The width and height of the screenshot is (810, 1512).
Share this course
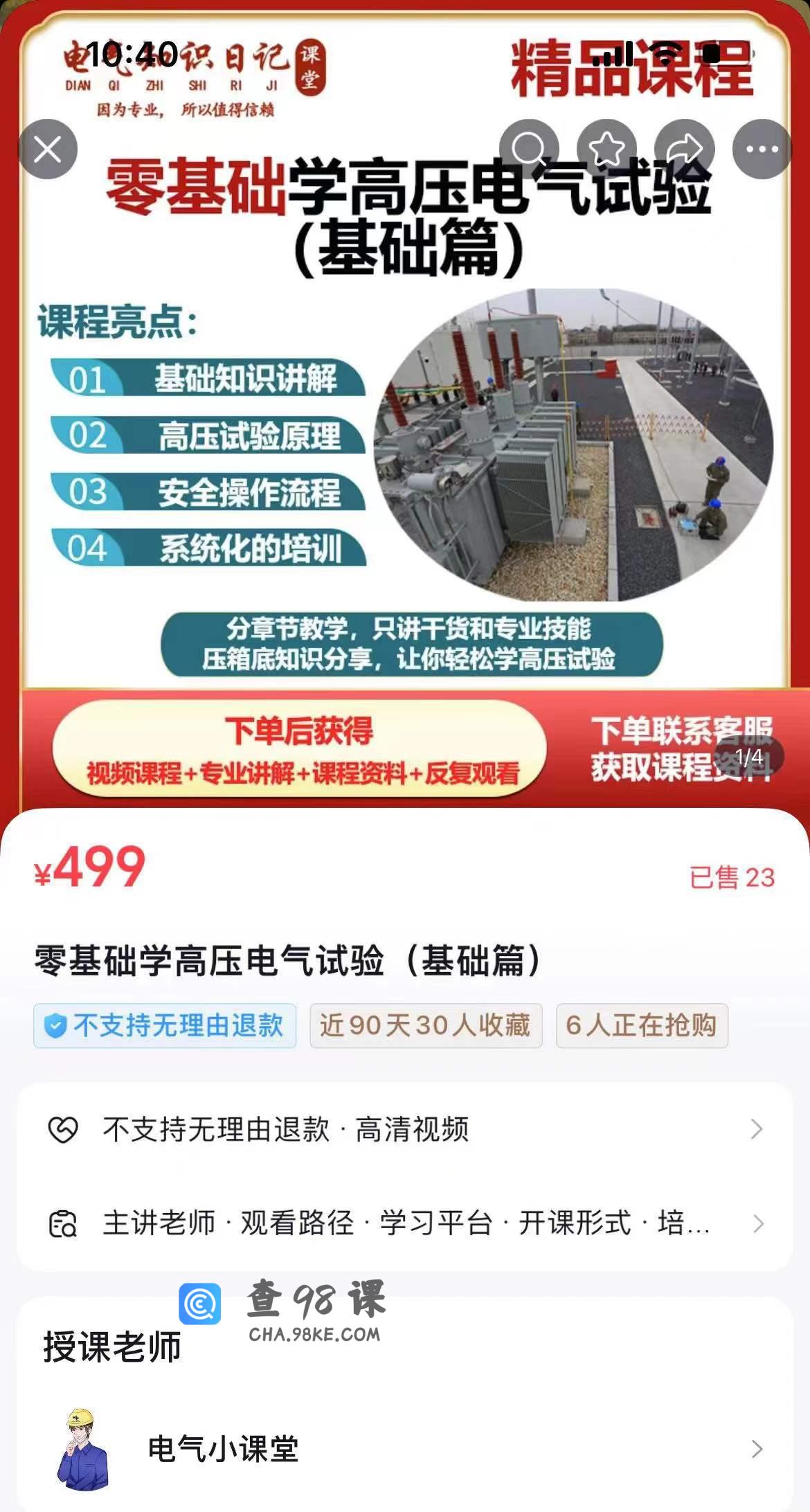click(684, 149)
